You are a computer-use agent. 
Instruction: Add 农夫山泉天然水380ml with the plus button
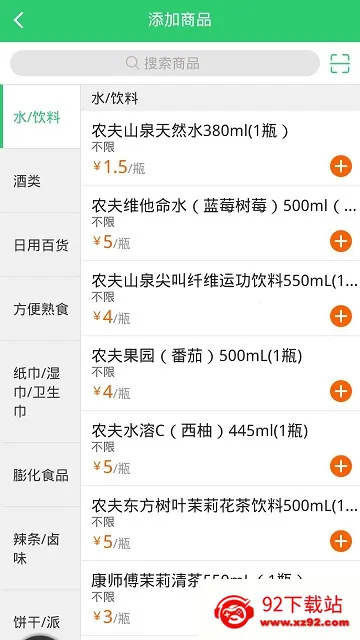coord(341,166)
